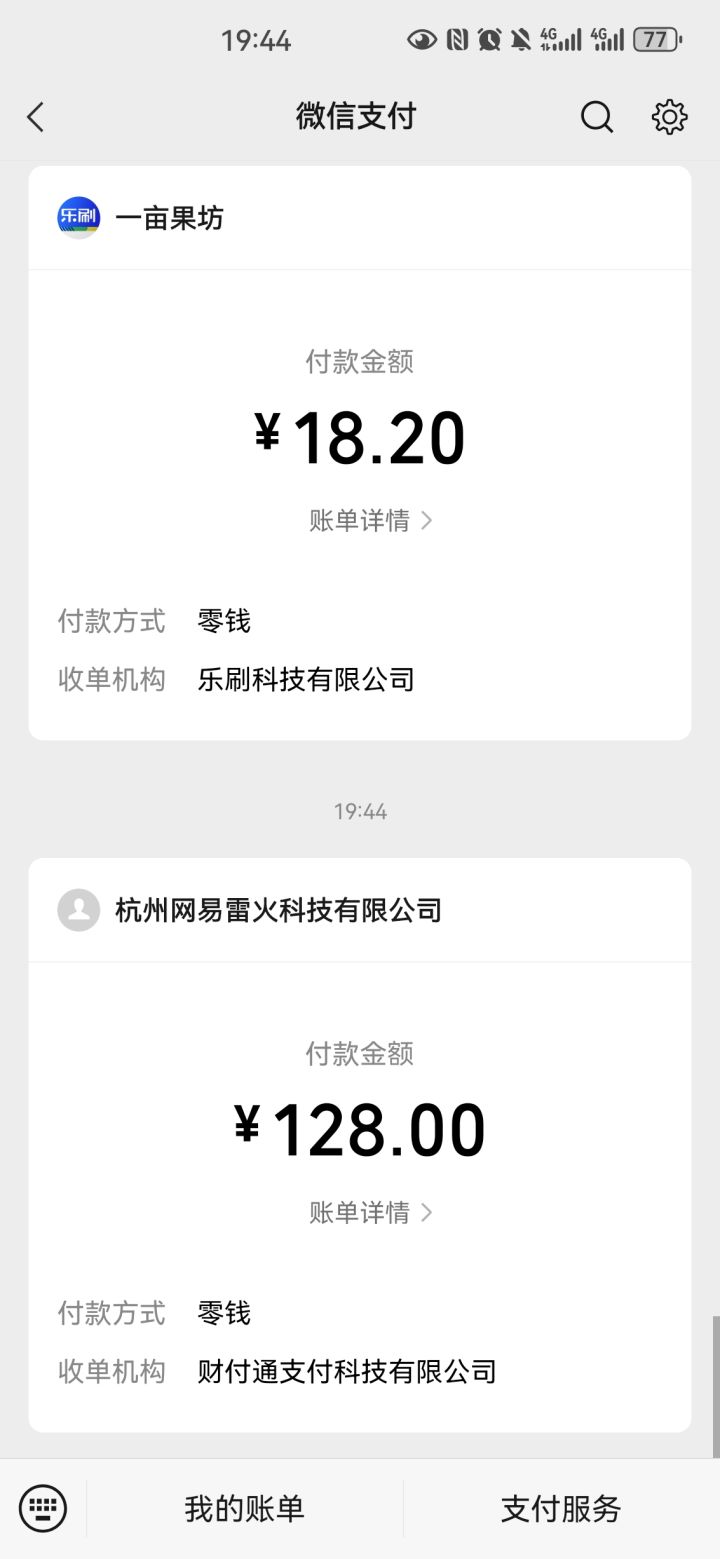Image resolution: width=720 pixels, height=1559 pixels.
Task: Open the 一亩果坊 merchant header
Action: pyautogui.click(x=360, y=218)
